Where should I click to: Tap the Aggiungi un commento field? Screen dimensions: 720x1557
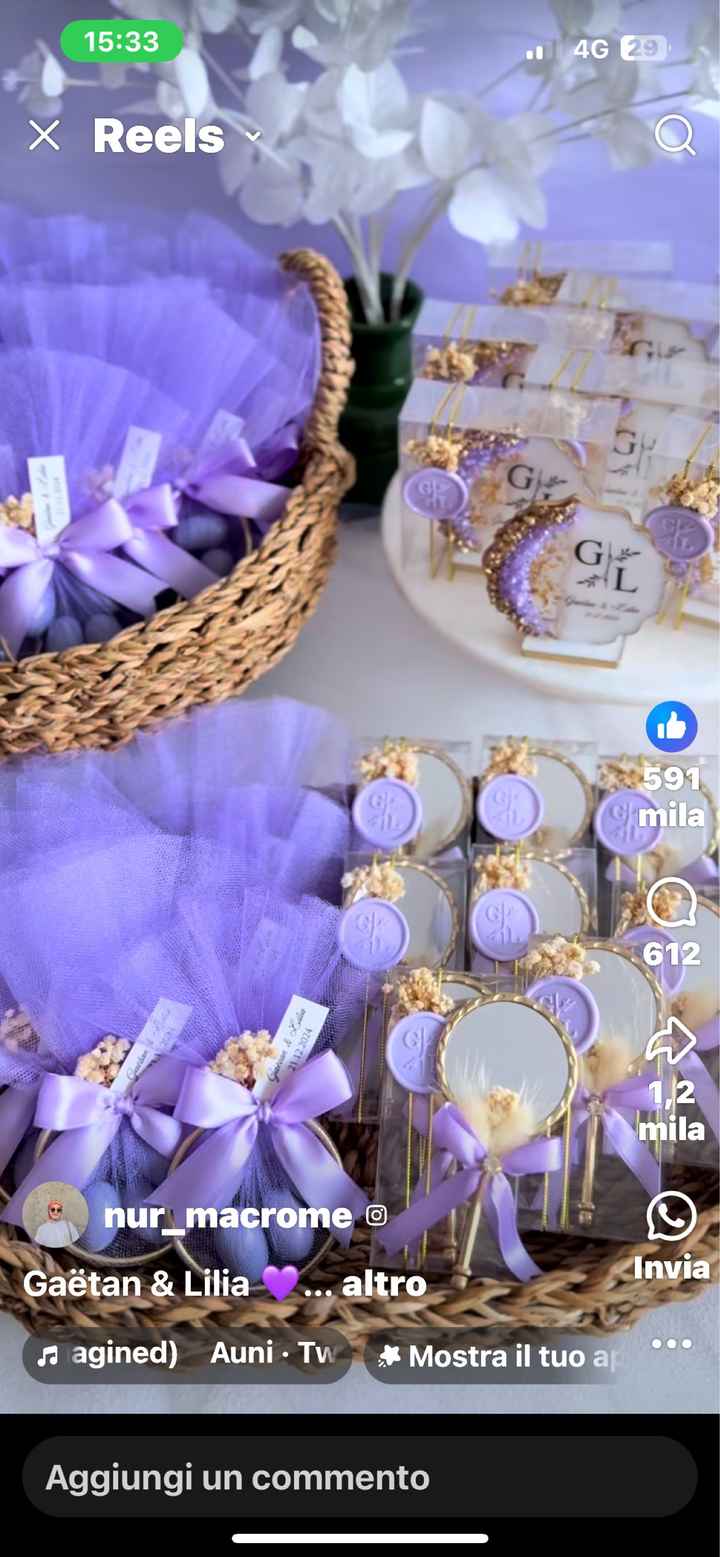coord(360,1477)
